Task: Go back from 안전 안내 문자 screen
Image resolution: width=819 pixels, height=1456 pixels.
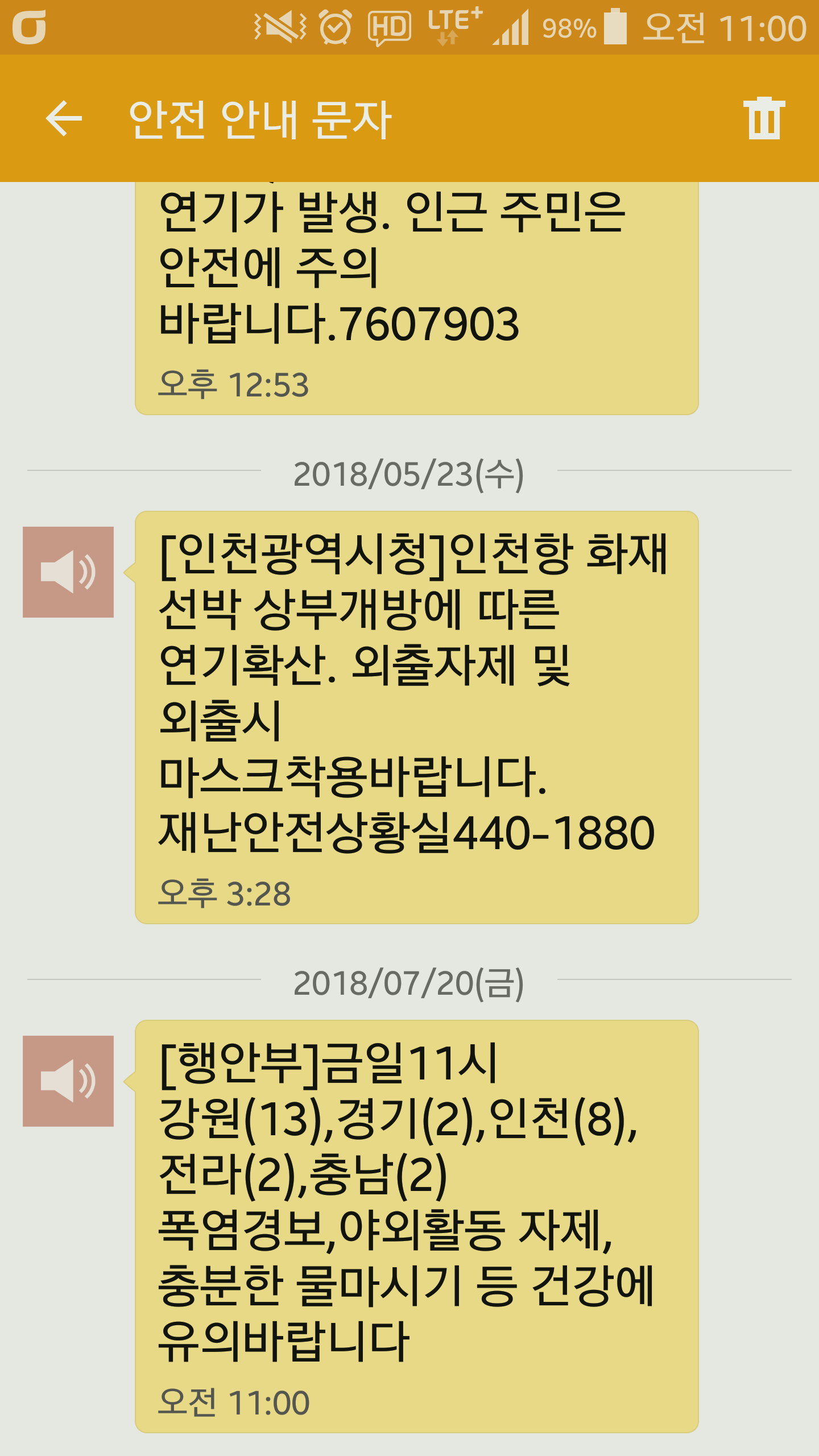Action: point(64,118)
